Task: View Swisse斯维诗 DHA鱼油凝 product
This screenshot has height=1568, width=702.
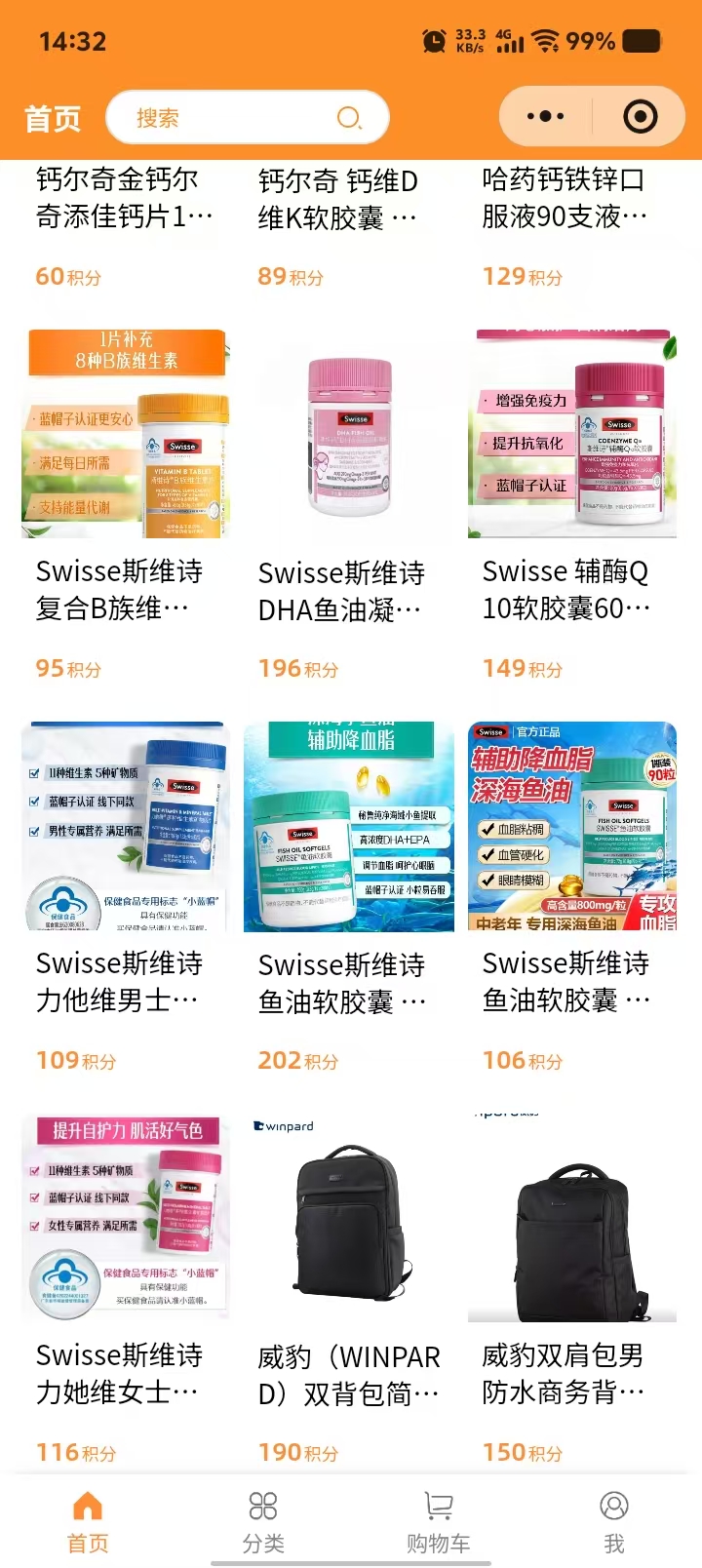Action: [x=349, y=435]
